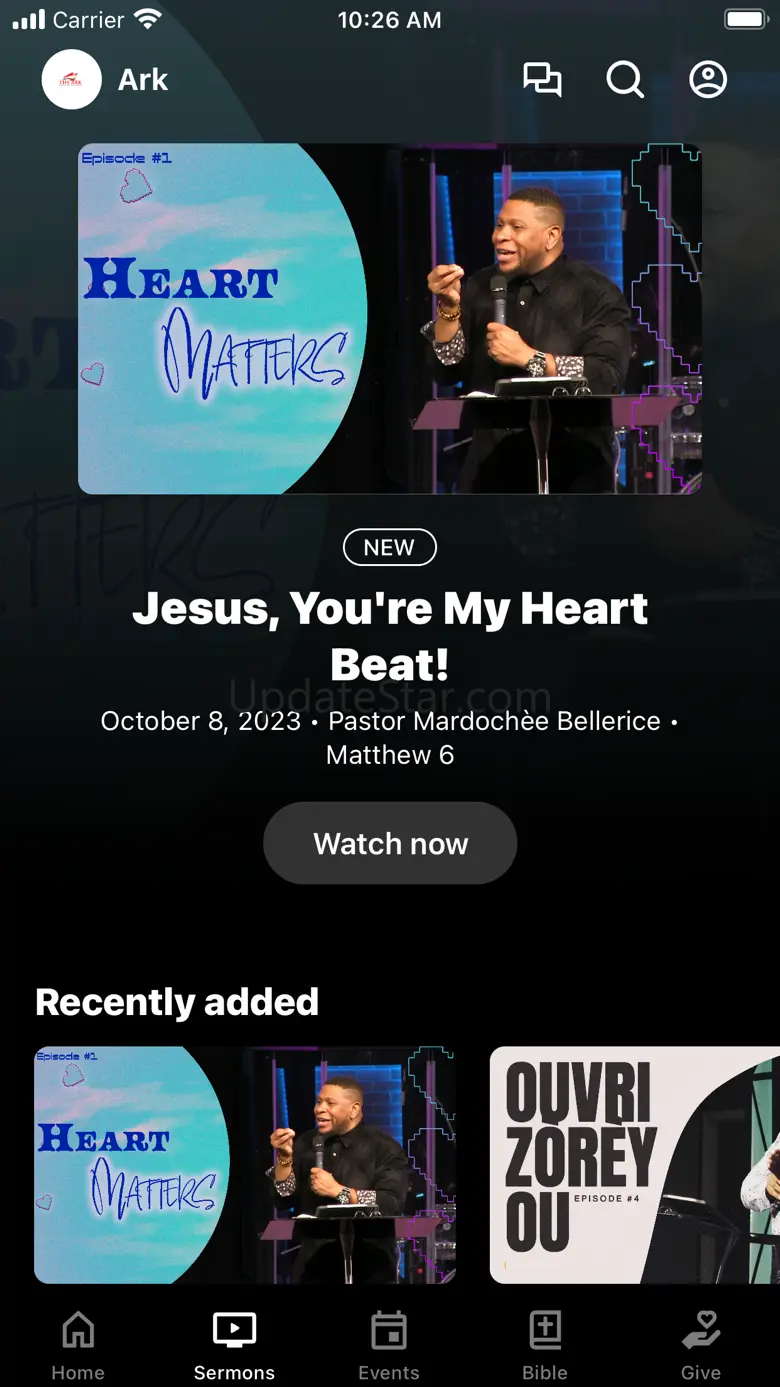The height and width of the screenshot is (1387, 780).
Task: Switch to the Events tab
Action: click(389, 1345)
